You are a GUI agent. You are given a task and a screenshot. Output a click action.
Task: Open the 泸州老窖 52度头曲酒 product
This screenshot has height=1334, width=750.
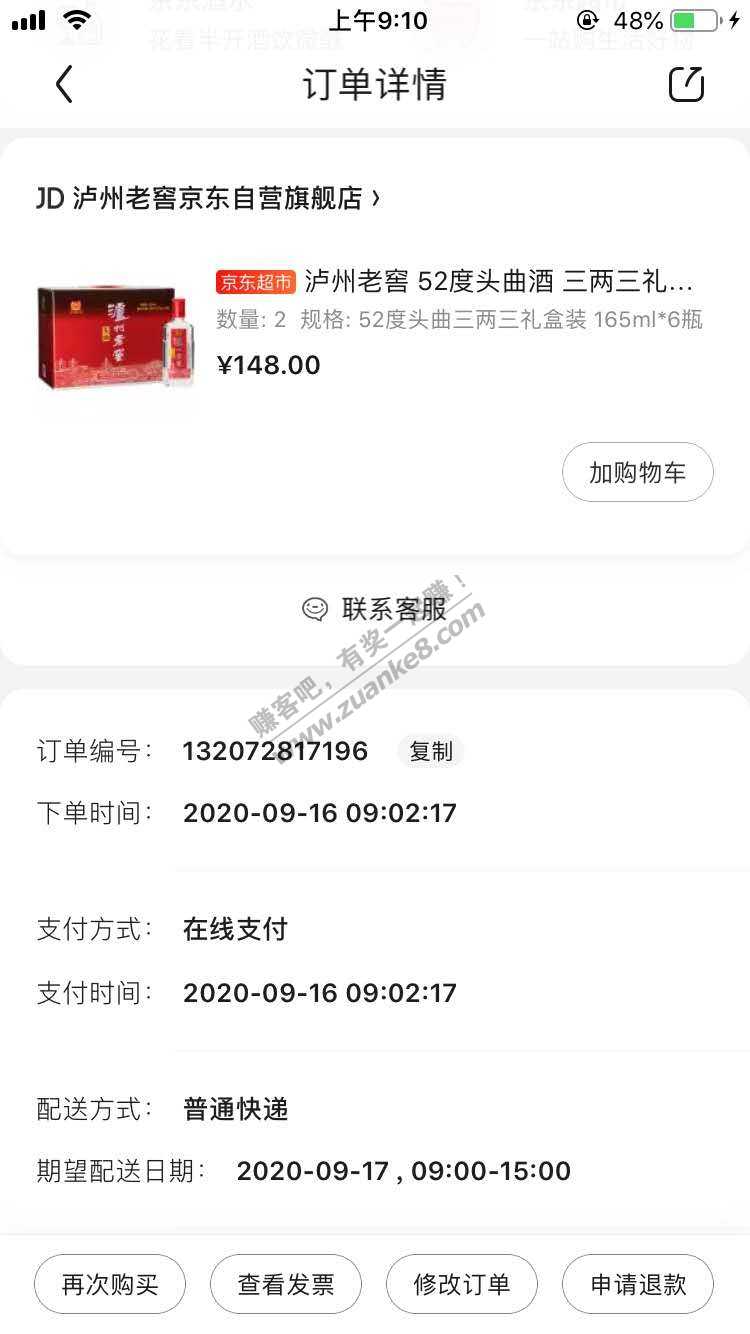point(498,282)
